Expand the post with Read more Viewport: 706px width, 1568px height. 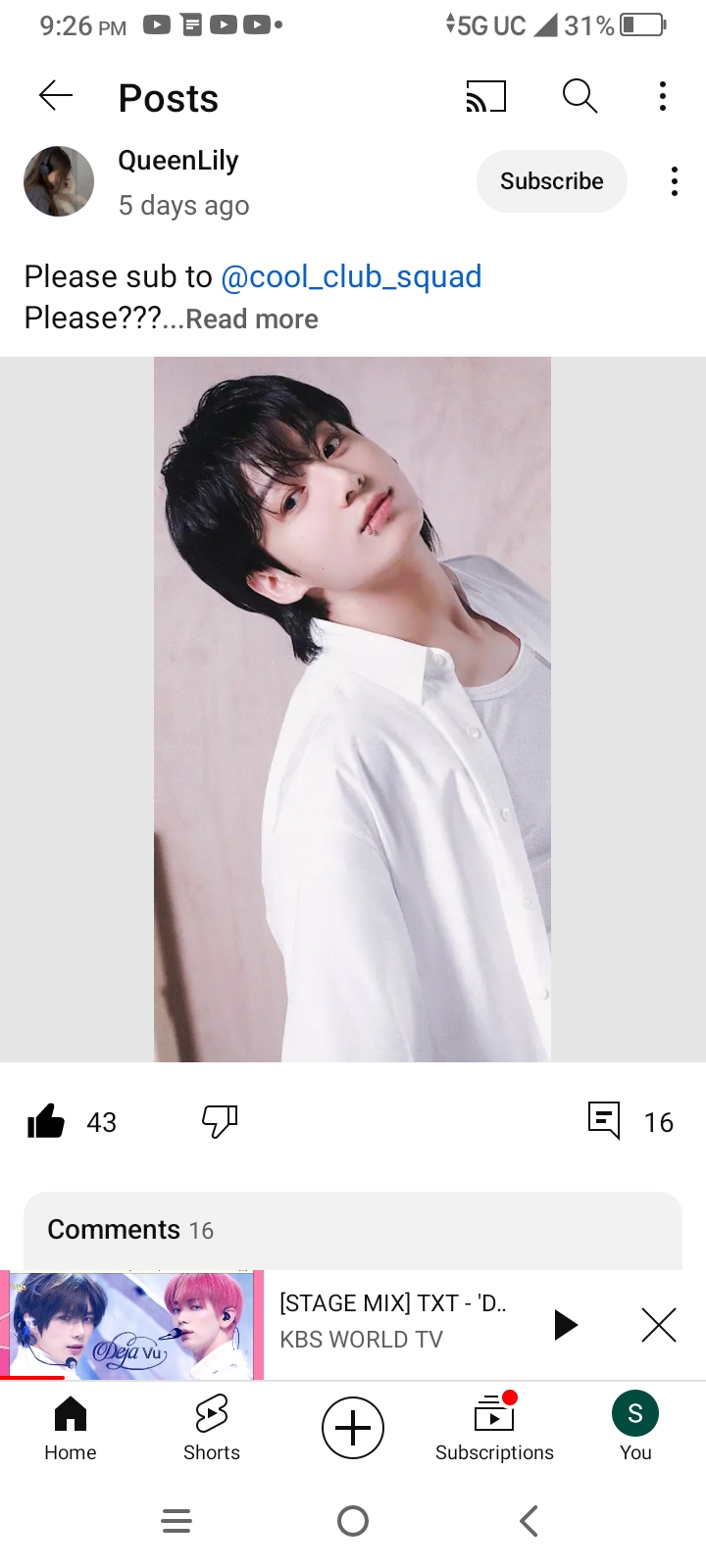pos(252,319)
